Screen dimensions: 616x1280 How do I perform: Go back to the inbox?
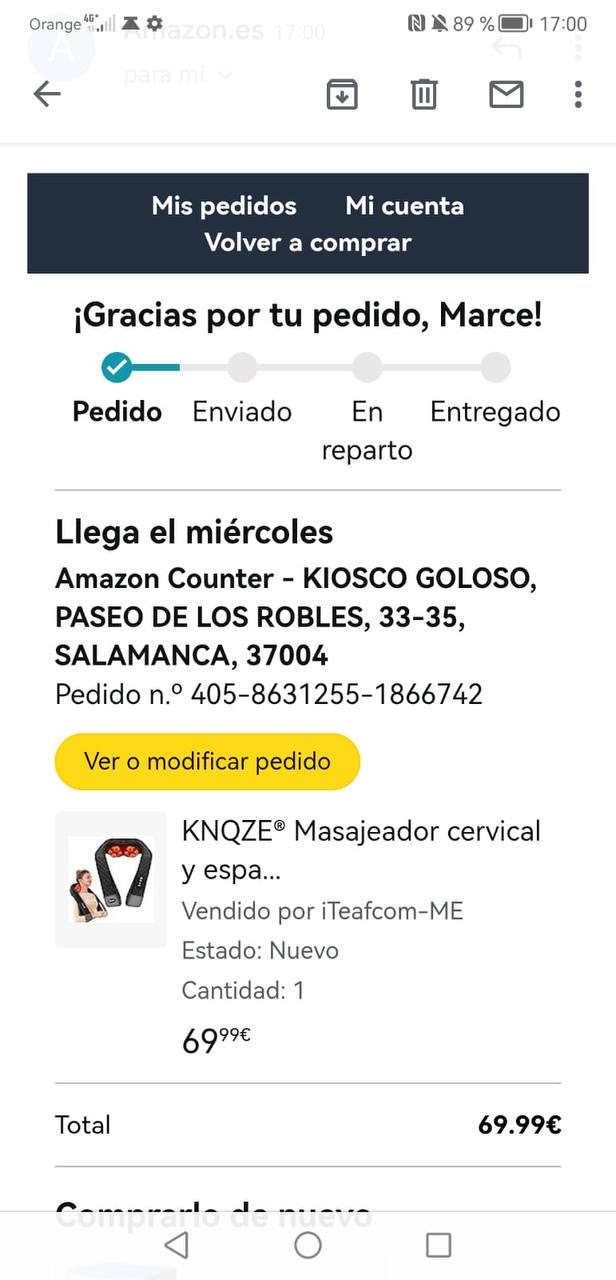(x=47, y=94)
